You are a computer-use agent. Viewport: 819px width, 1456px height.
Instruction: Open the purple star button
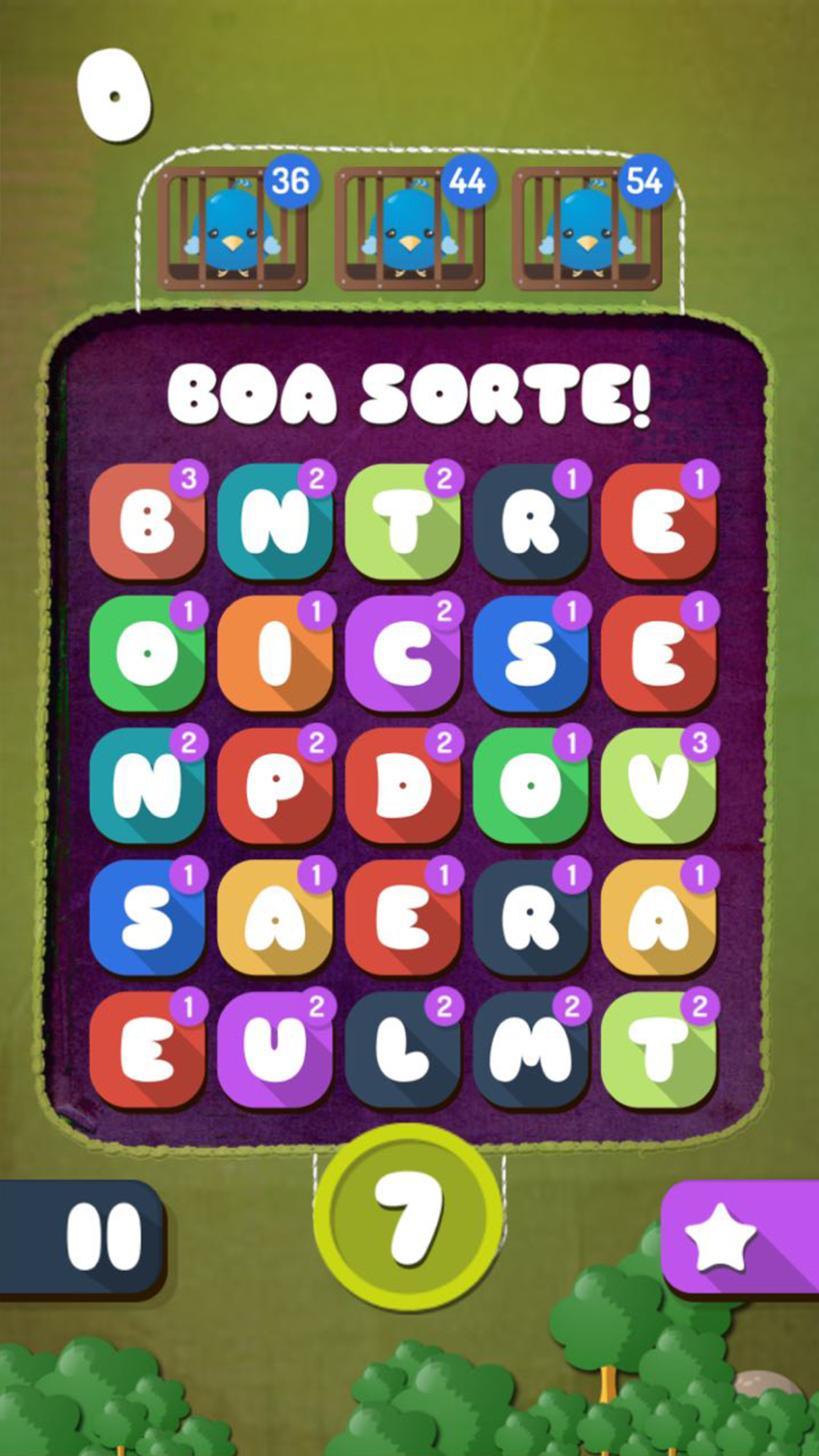(741, 1238)
